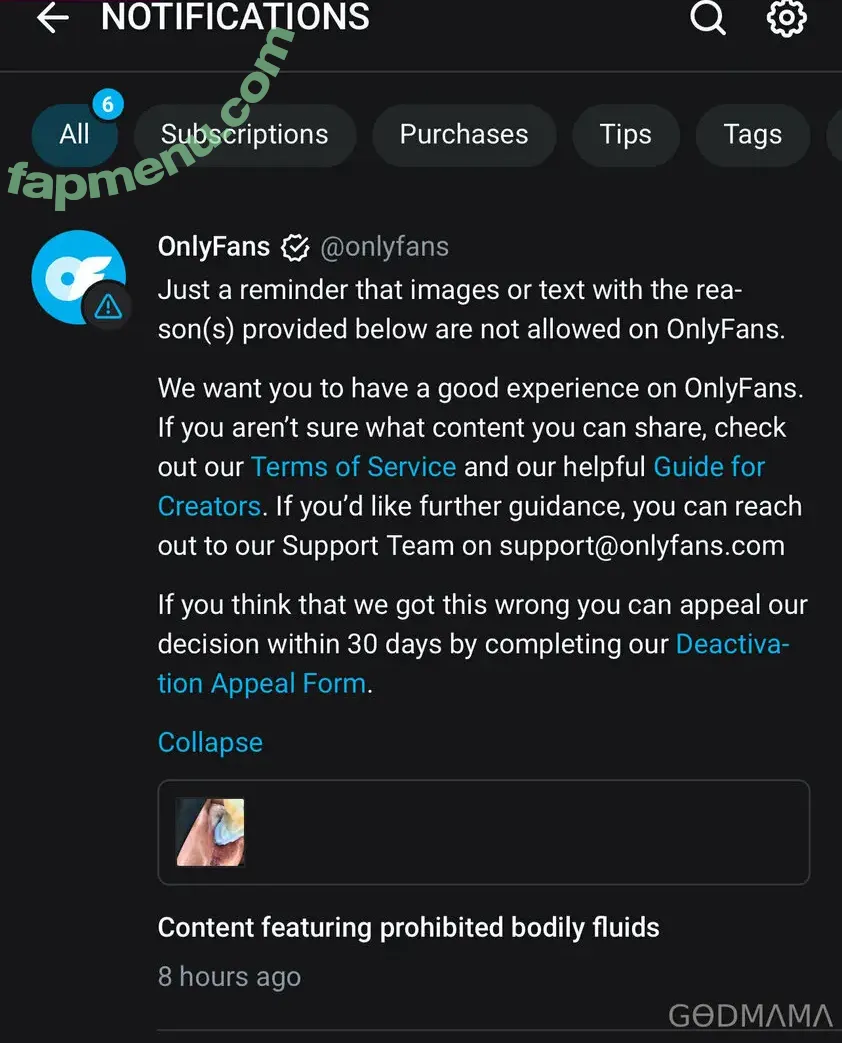Viewport: 842px width, 1043px height.
Task: Switch to Purchases notifications
Action: 463,135
